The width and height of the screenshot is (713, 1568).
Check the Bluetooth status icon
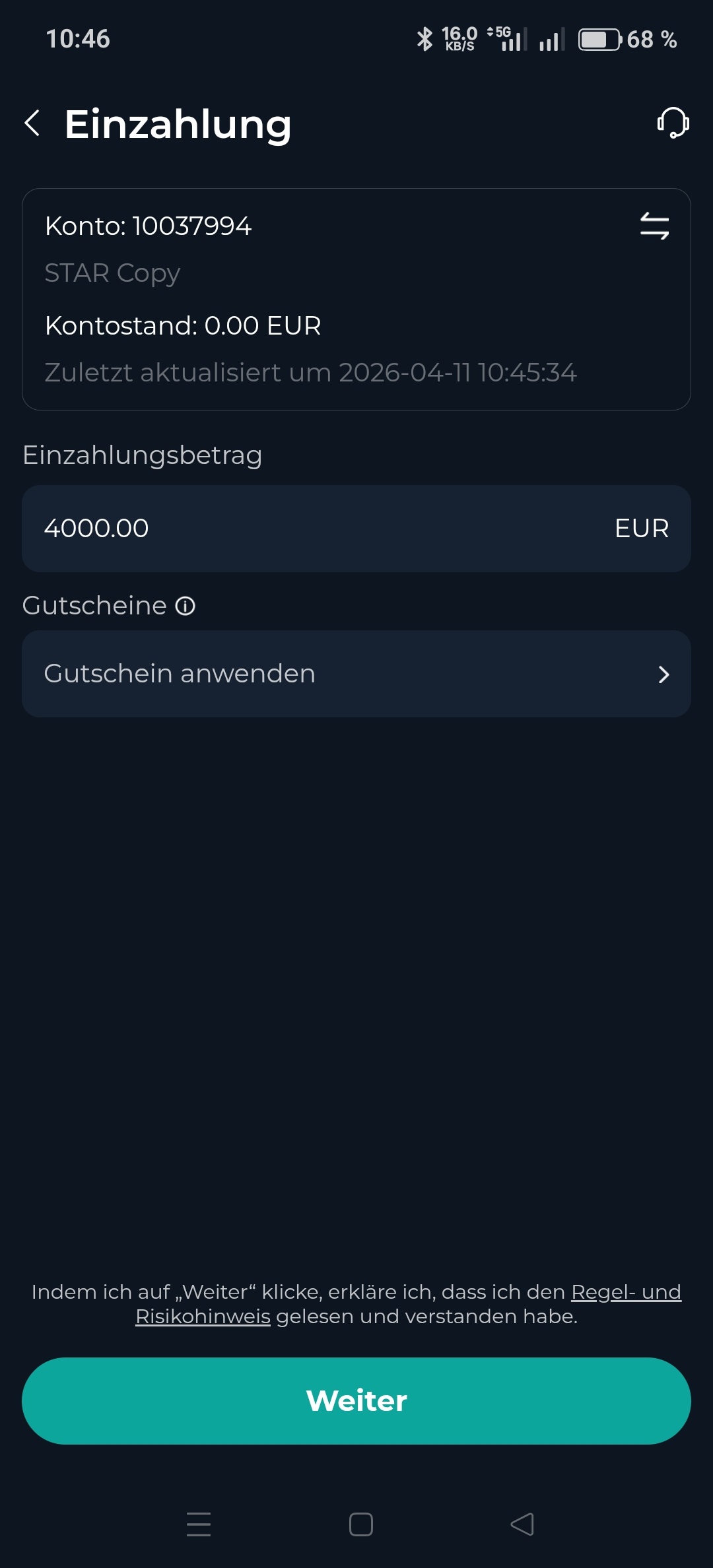pos(426,39)
